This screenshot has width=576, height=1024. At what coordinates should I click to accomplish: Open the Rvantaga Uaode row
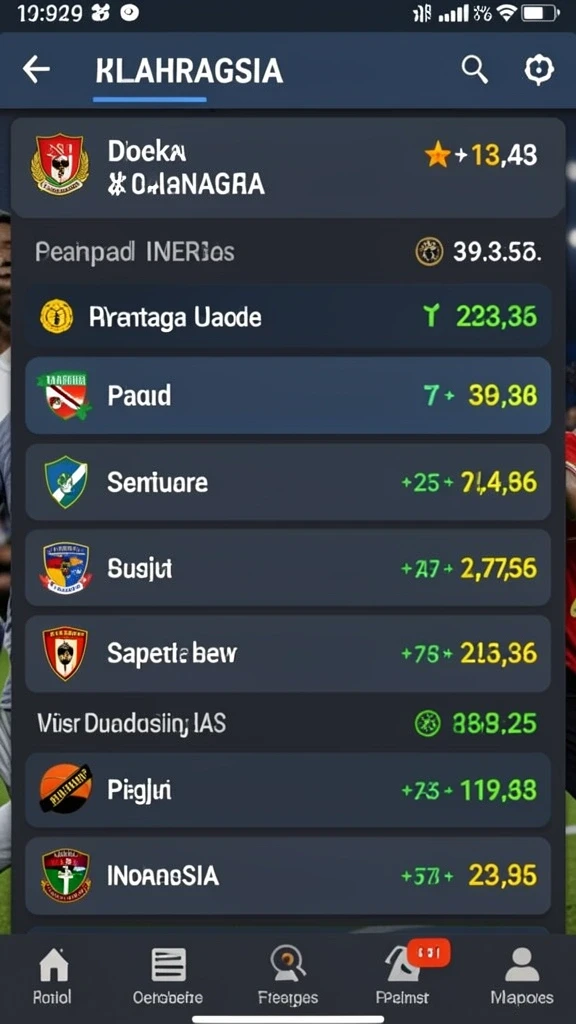click(x=288, y=317)
